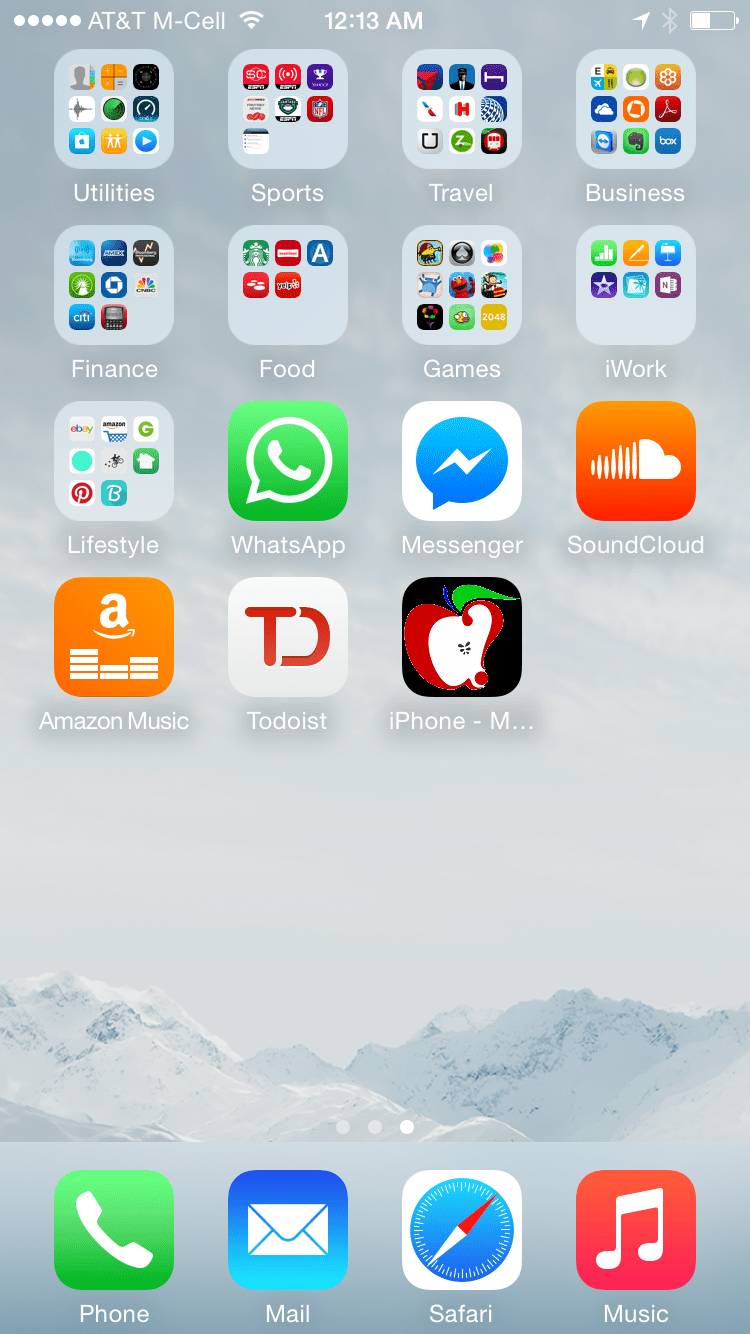Open the Food folder
The width and height of the screenshot is (750, 1334).
(288, 285)
